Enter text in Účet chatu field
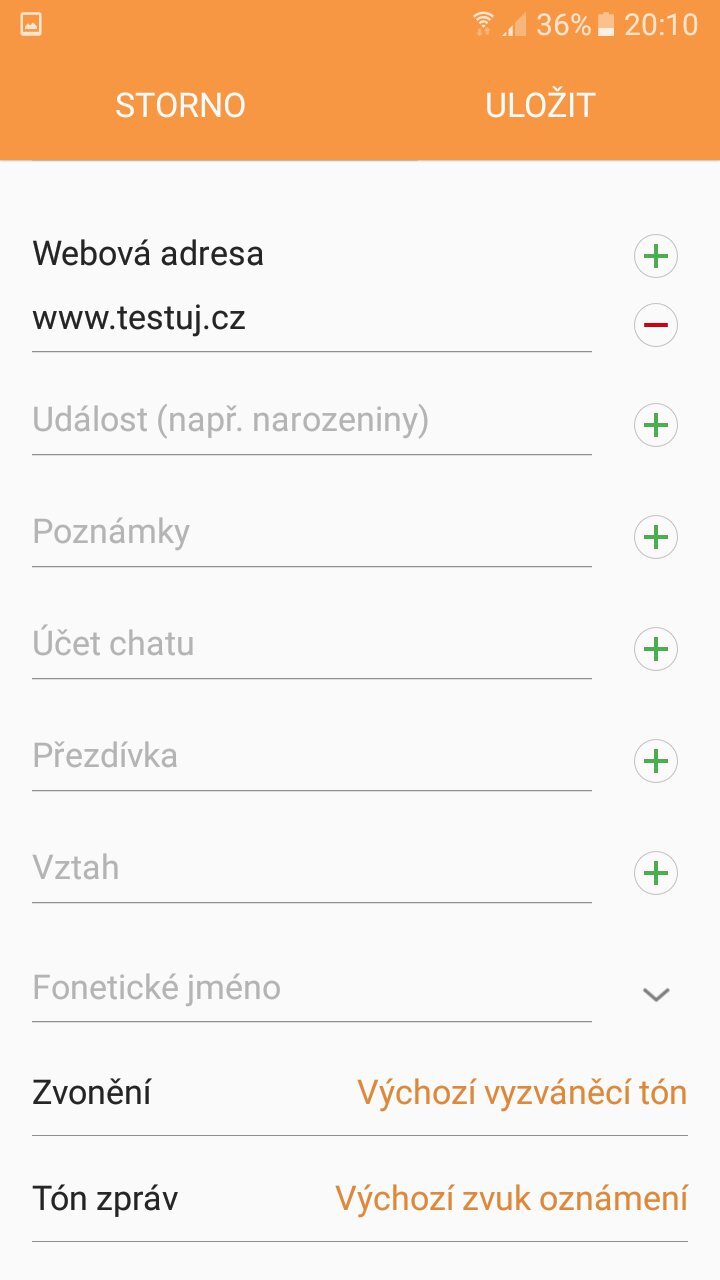This screenshot has height=1280, width=720. pos(310,644)
